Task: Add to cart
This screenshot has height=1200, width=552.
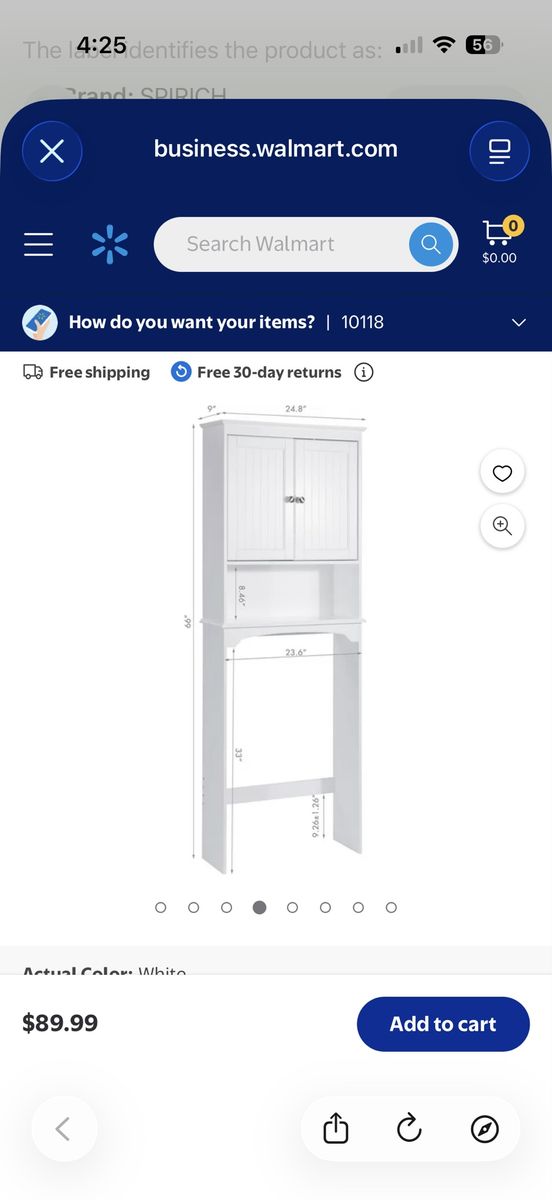Action: 443,1024
